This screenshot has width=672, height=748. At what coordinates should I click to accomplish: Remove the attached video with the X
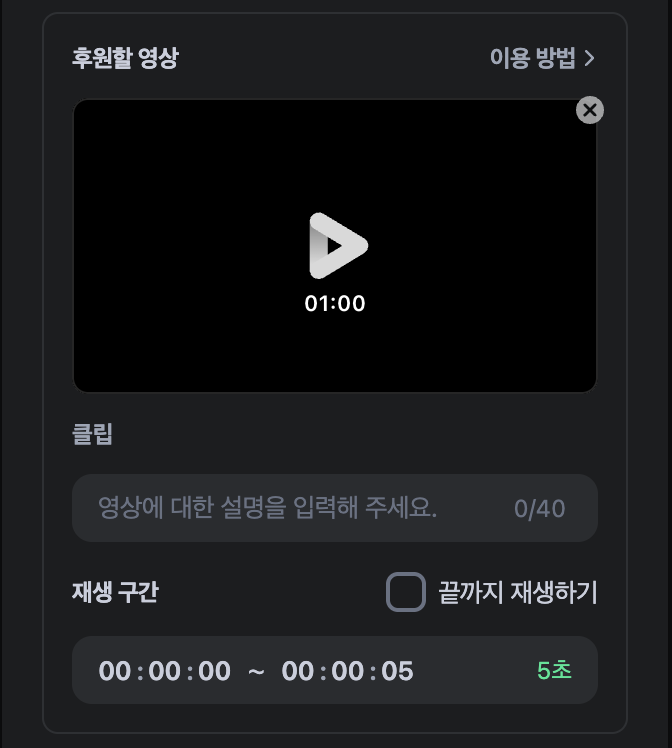click(x=590, y=110)
